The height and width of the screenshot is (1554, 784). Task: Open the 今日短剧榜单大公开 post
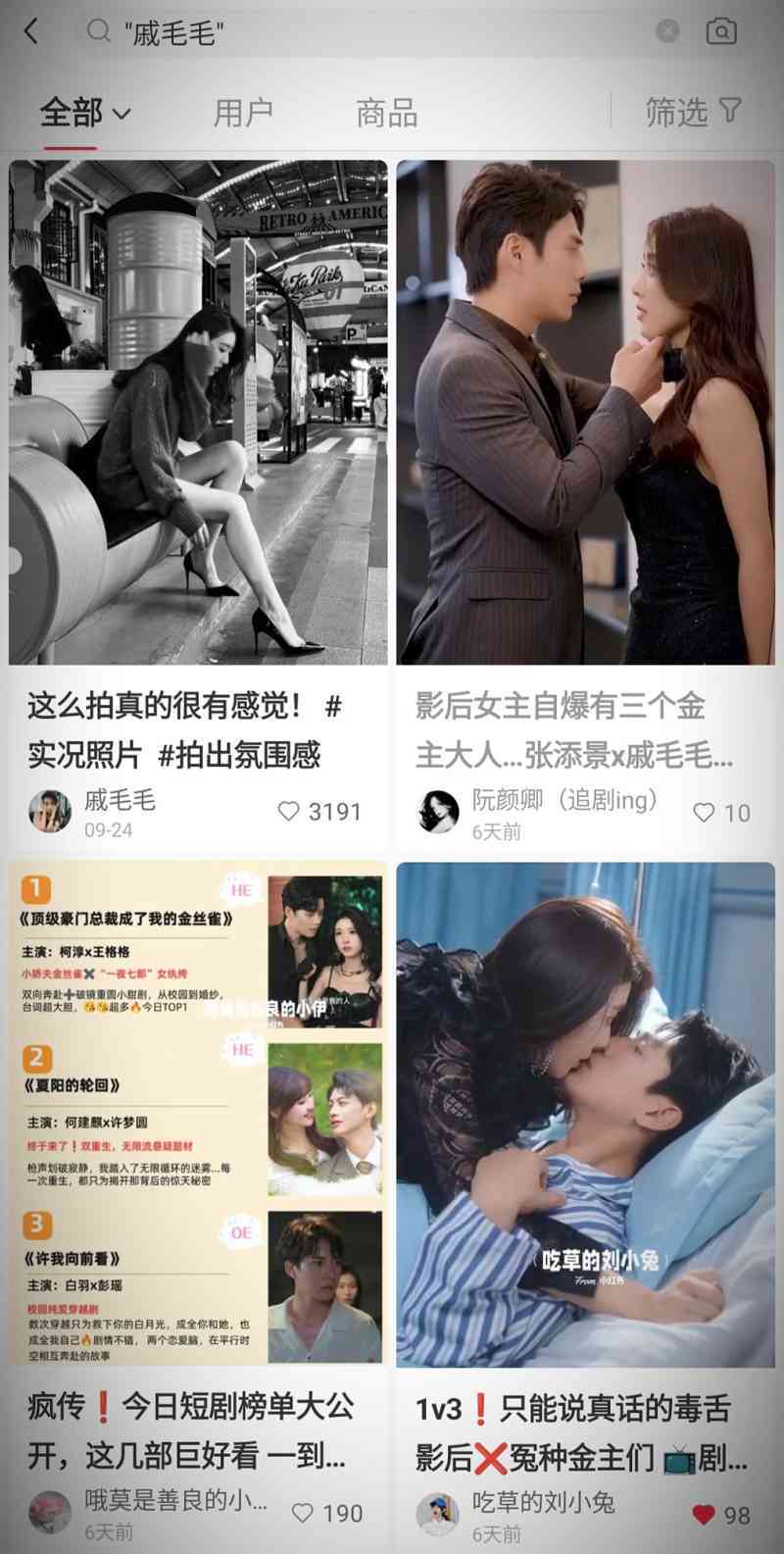point(198,1114)
